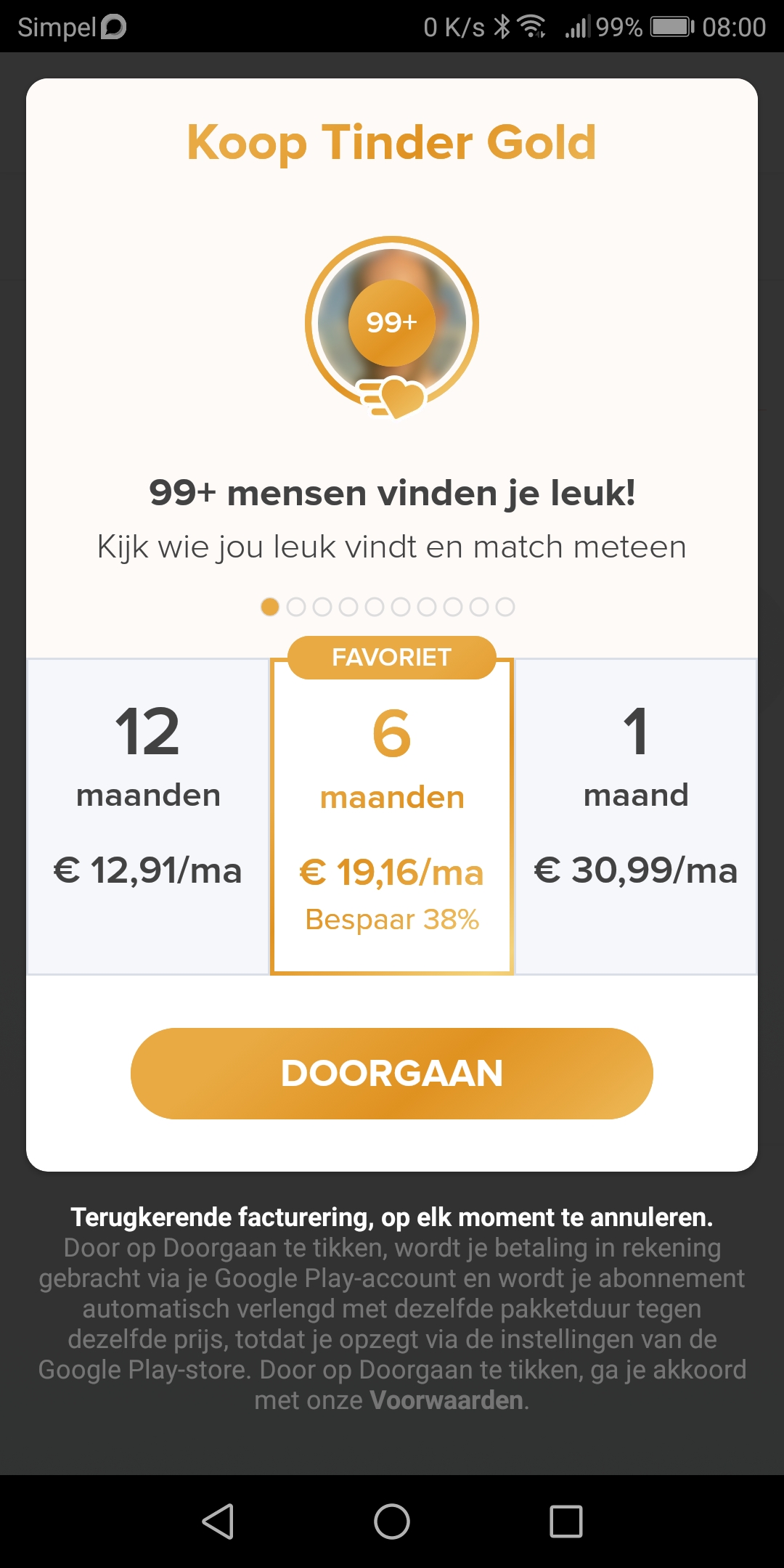The width and height of the screenshot is (784, 1568).
Task: Go back with the system back button
Action: click(x=218, y=1521)
